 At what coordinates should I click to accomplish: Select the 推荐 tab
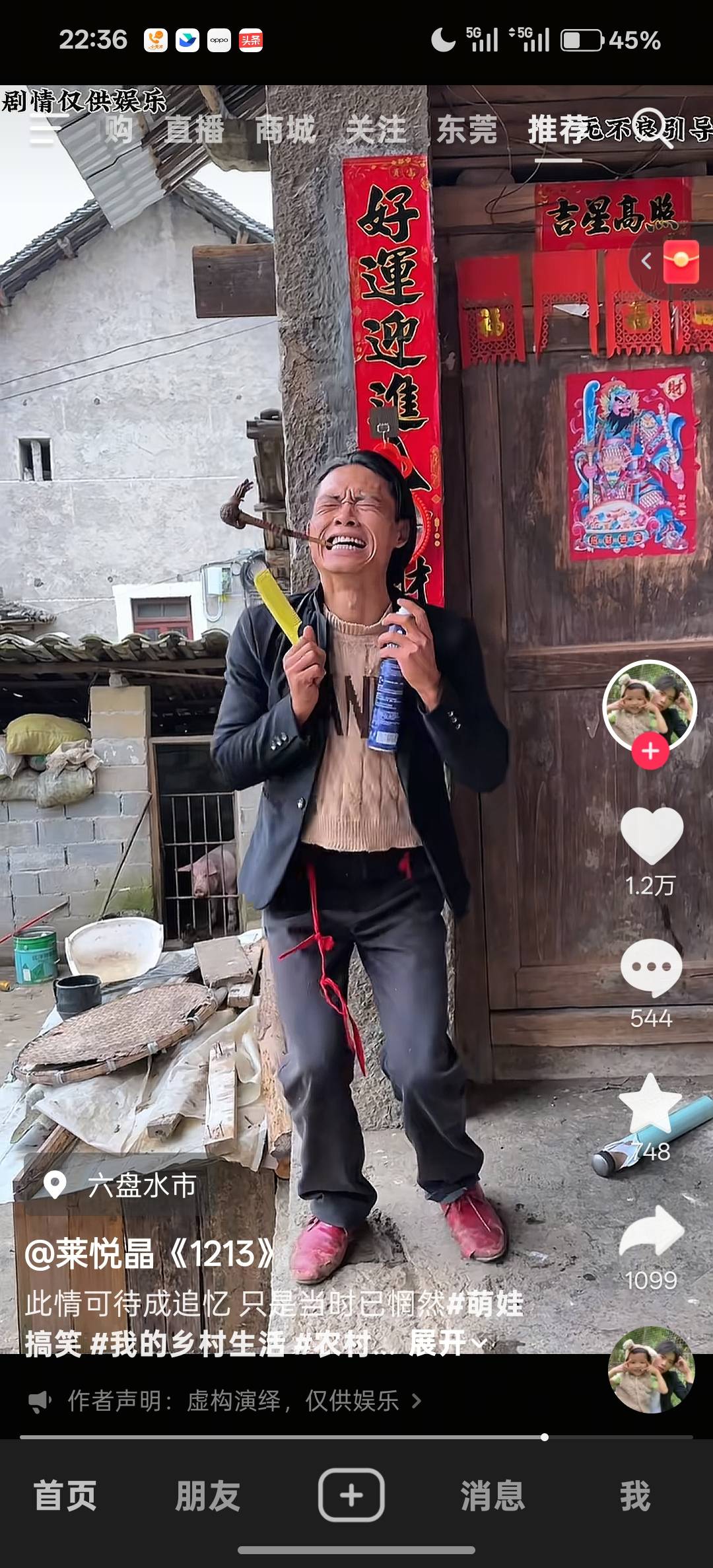click(x=558, y=129)
